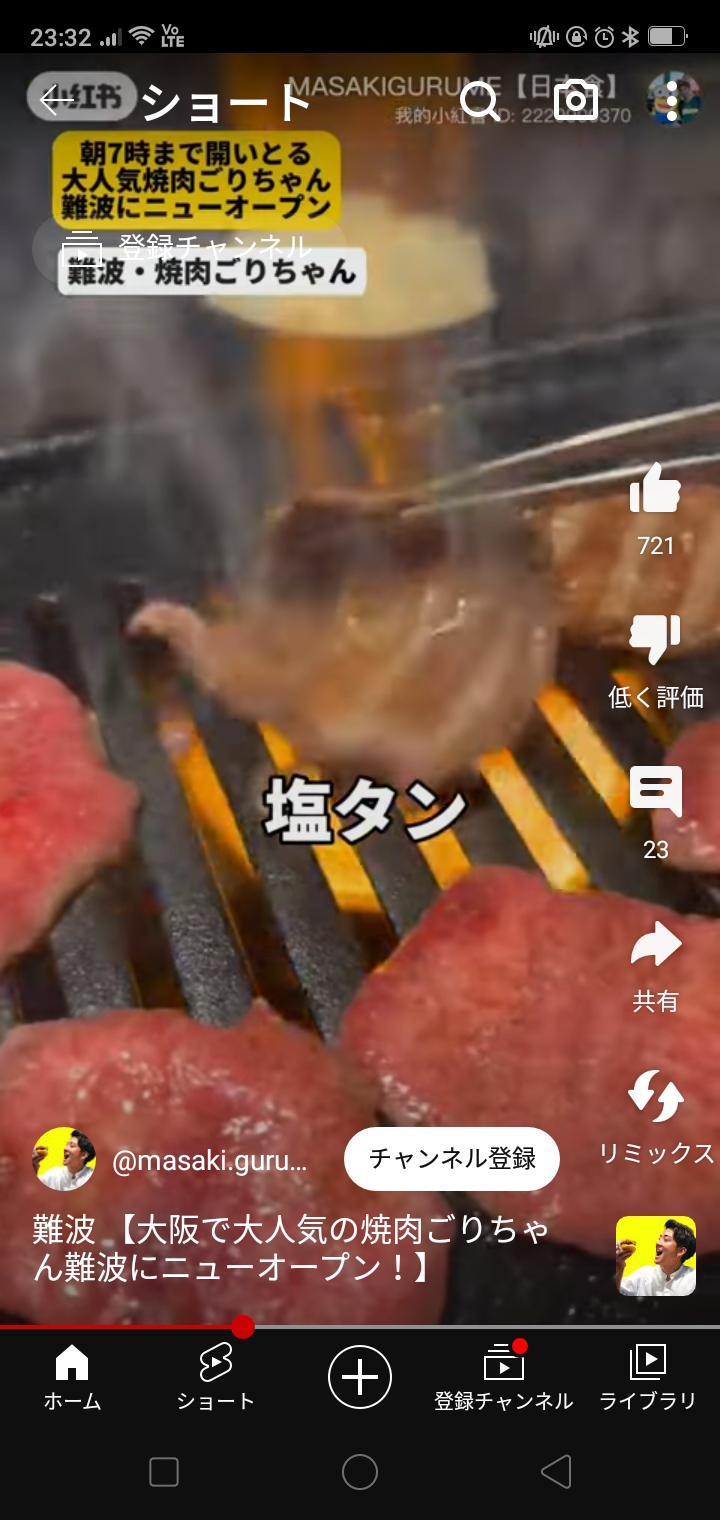Tap the system recent apps square
This screenshot has height=1520, width=720.
(164, 1472)
